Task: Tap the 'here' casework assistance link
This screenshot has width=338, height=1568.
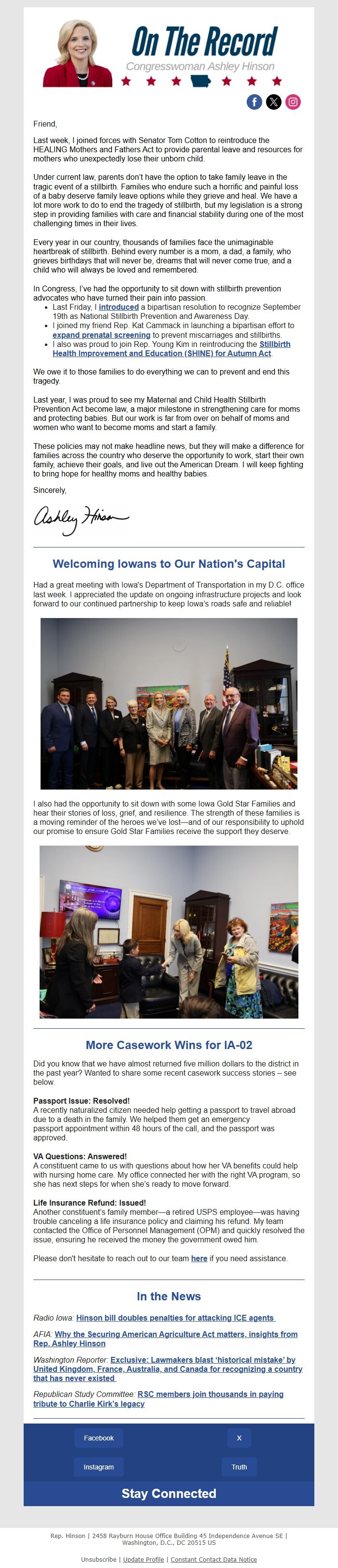Action: (199, 1258)
